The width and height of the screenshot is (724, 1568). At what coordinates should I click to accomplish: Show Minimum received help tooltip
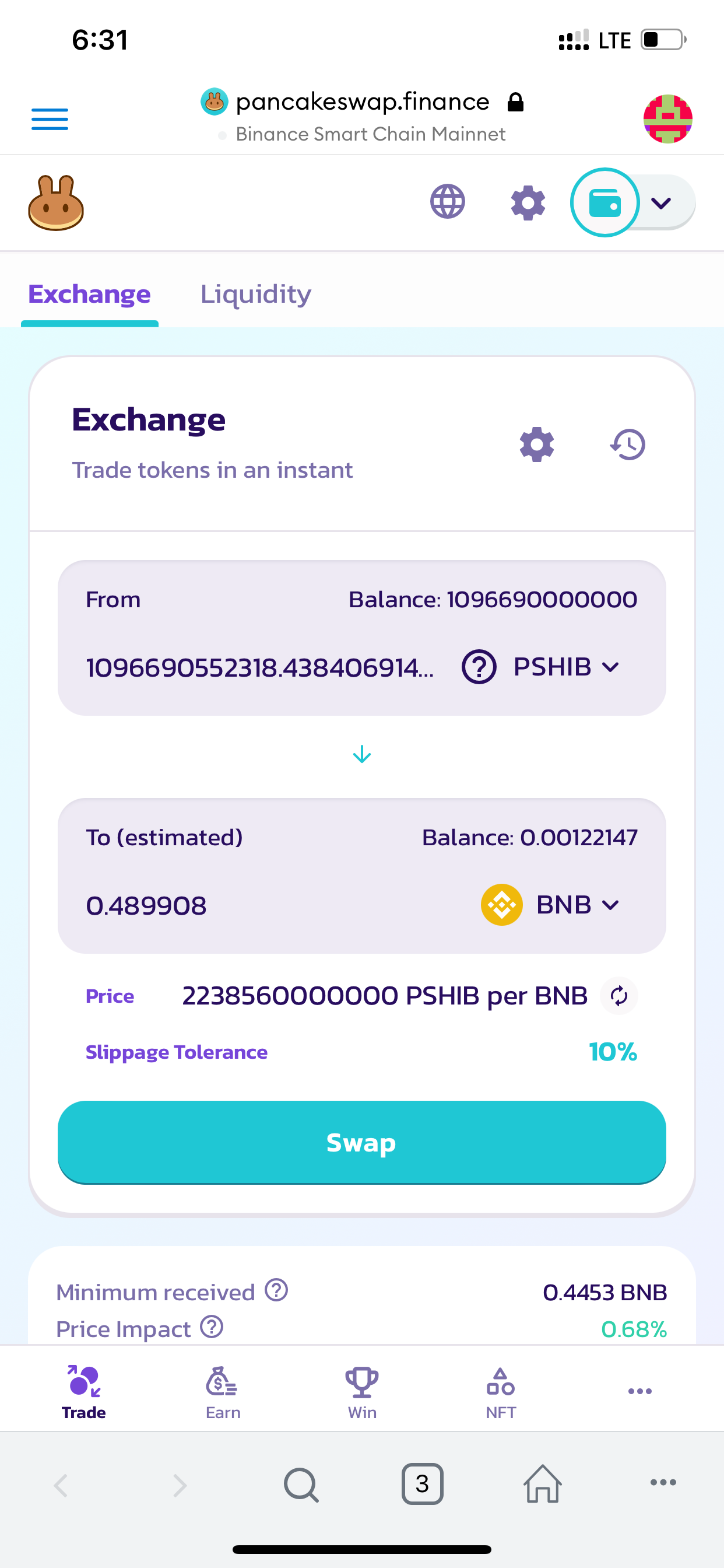tap(276, 1289)
